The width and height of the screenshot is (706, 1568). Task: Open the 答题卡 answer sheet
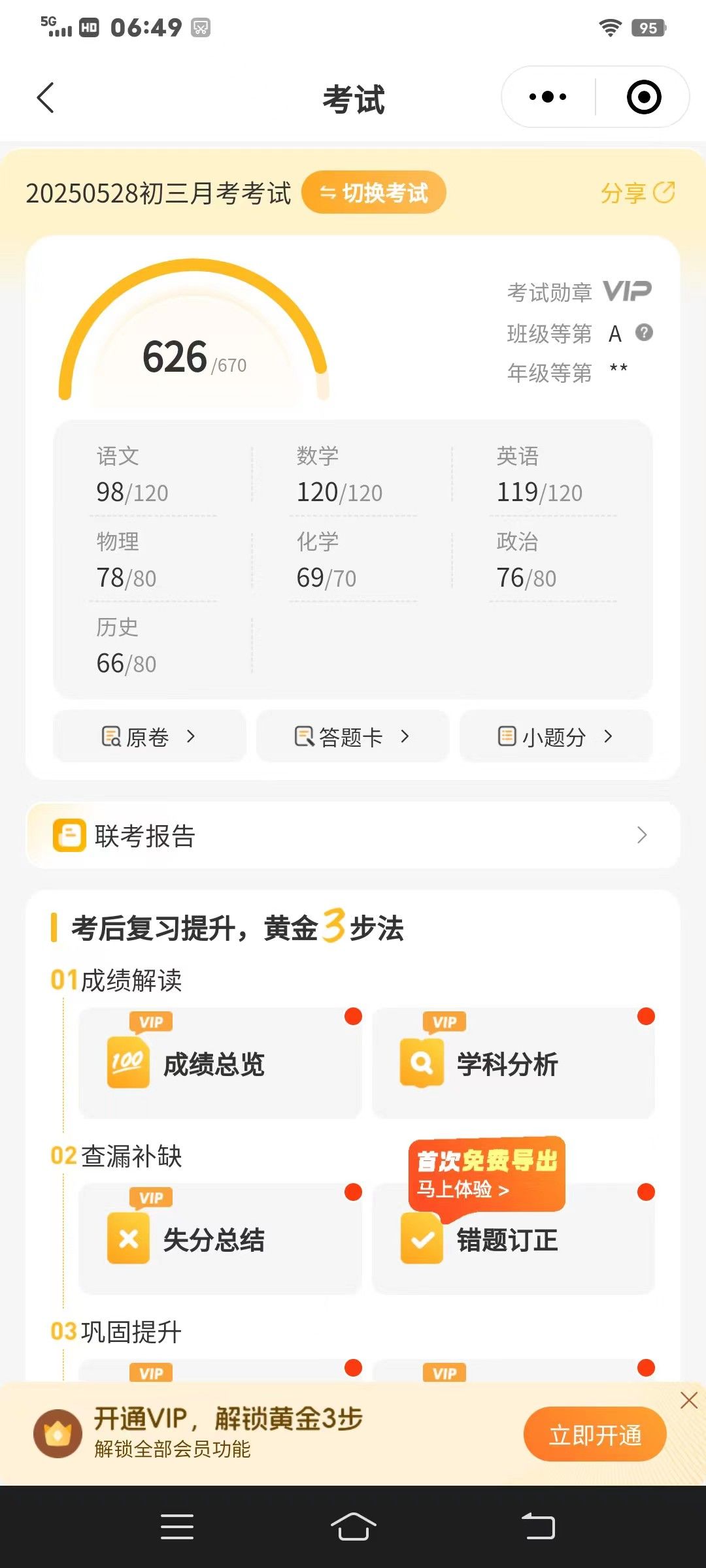353,736
